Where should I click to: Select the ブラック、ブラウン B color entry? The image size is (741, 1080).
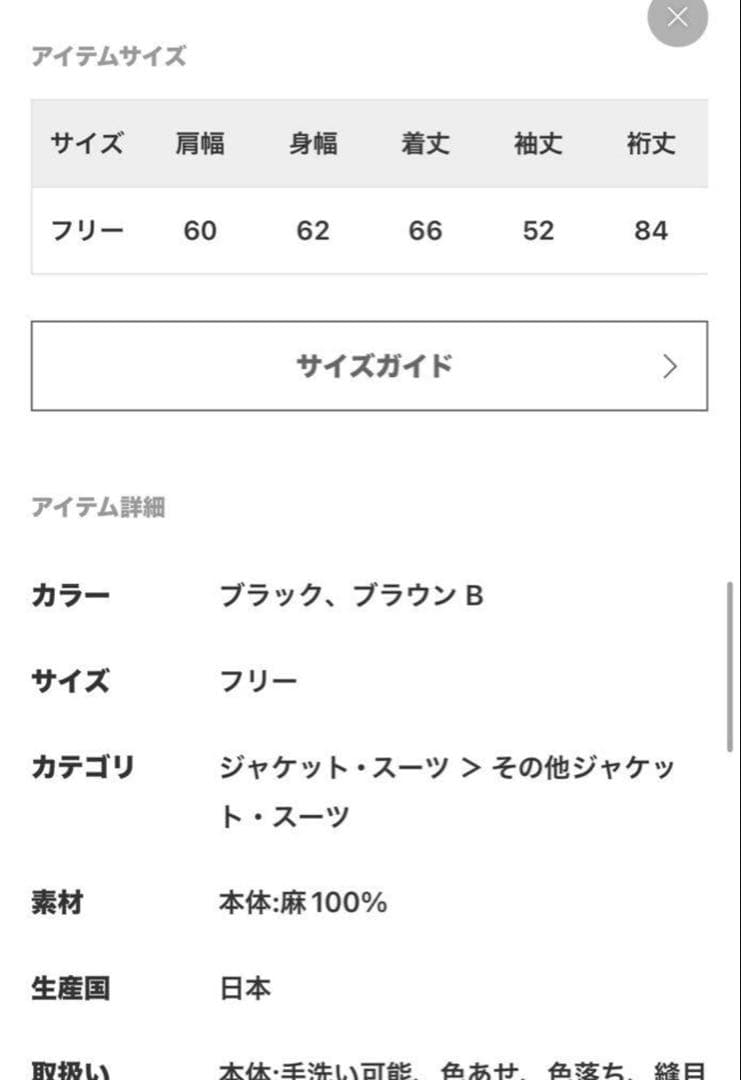click(352, 596)
